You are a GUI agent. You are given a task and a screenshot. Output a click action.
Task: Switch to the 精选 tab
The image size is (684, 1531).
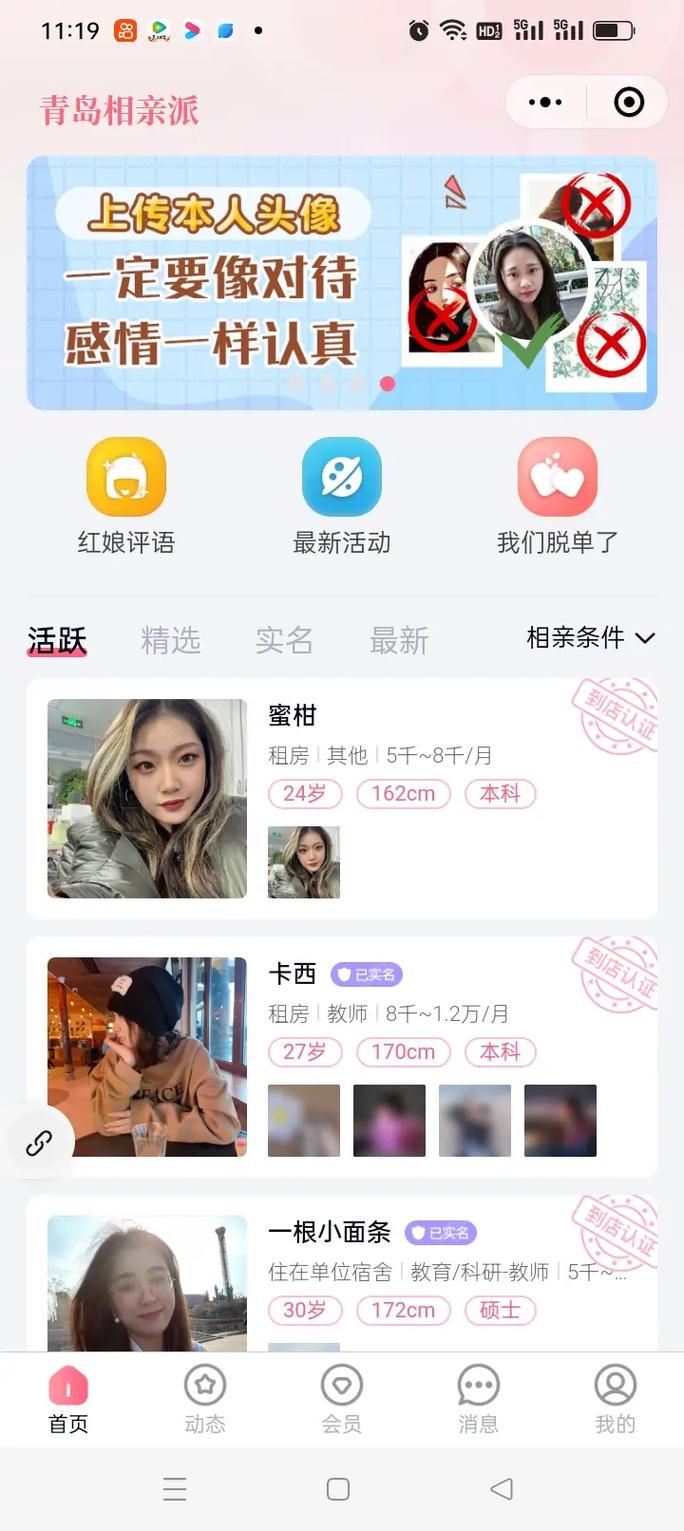click(171, 640)
